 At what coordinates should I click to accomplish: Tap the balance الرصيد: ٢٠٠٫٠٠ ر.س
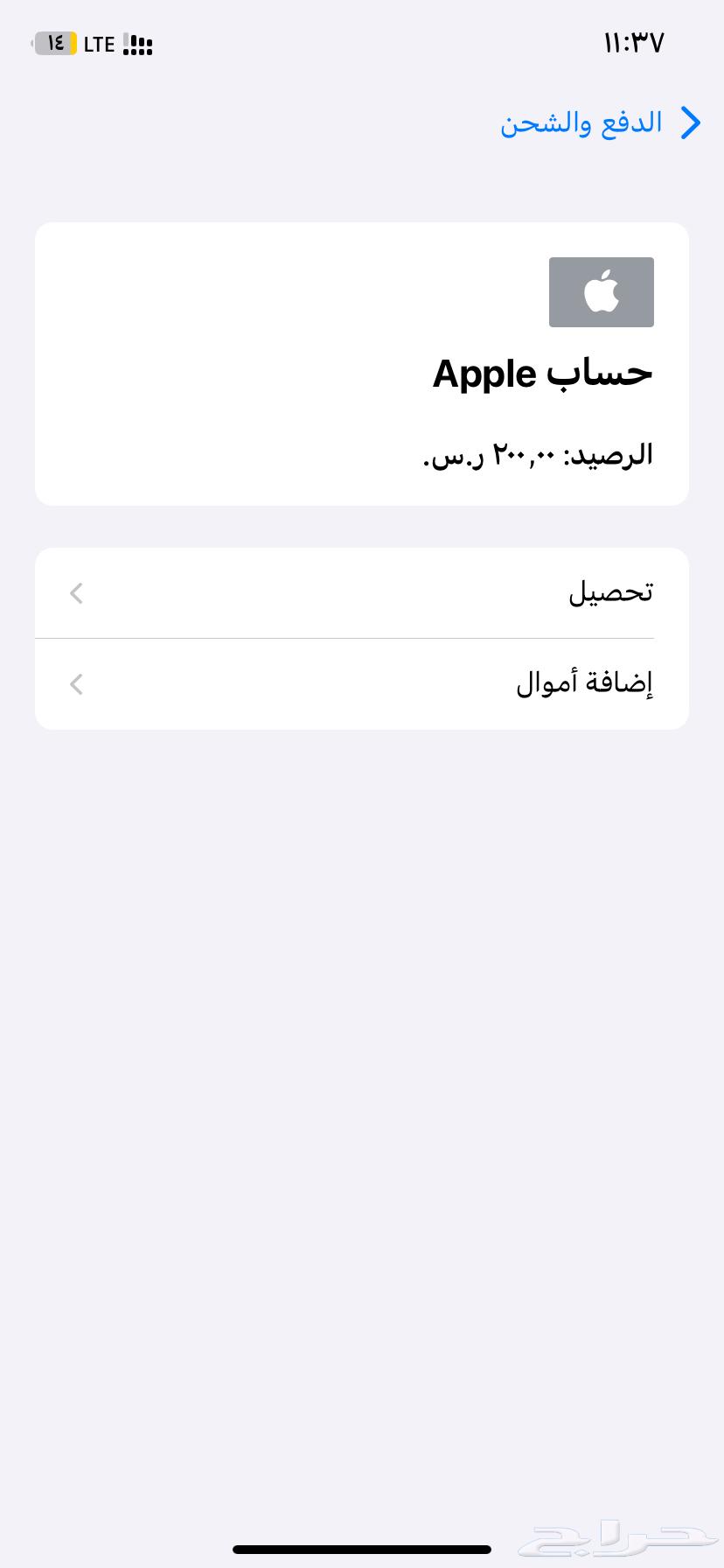tap(542, 454)
